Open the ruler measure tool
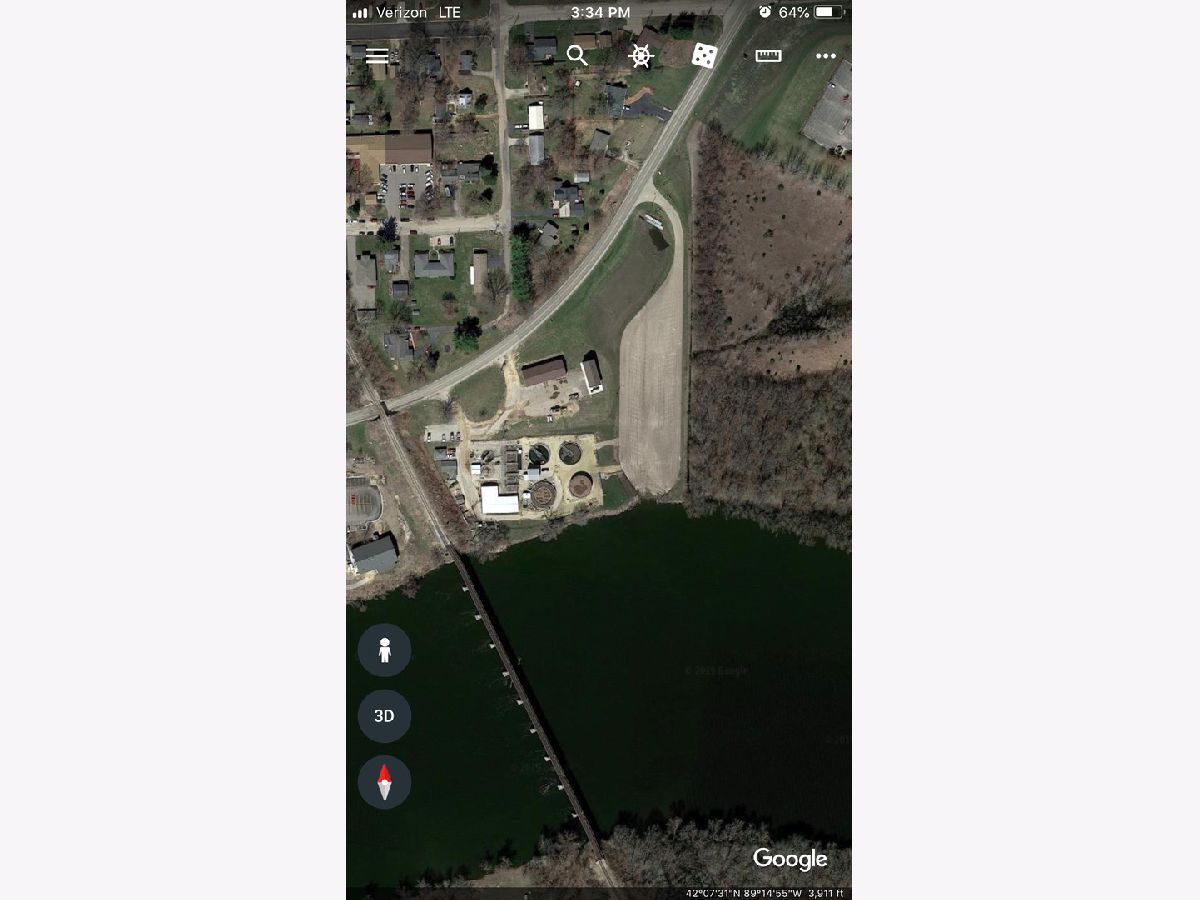The height and width of the screenshot is (900, 1200). pos(768,56)
